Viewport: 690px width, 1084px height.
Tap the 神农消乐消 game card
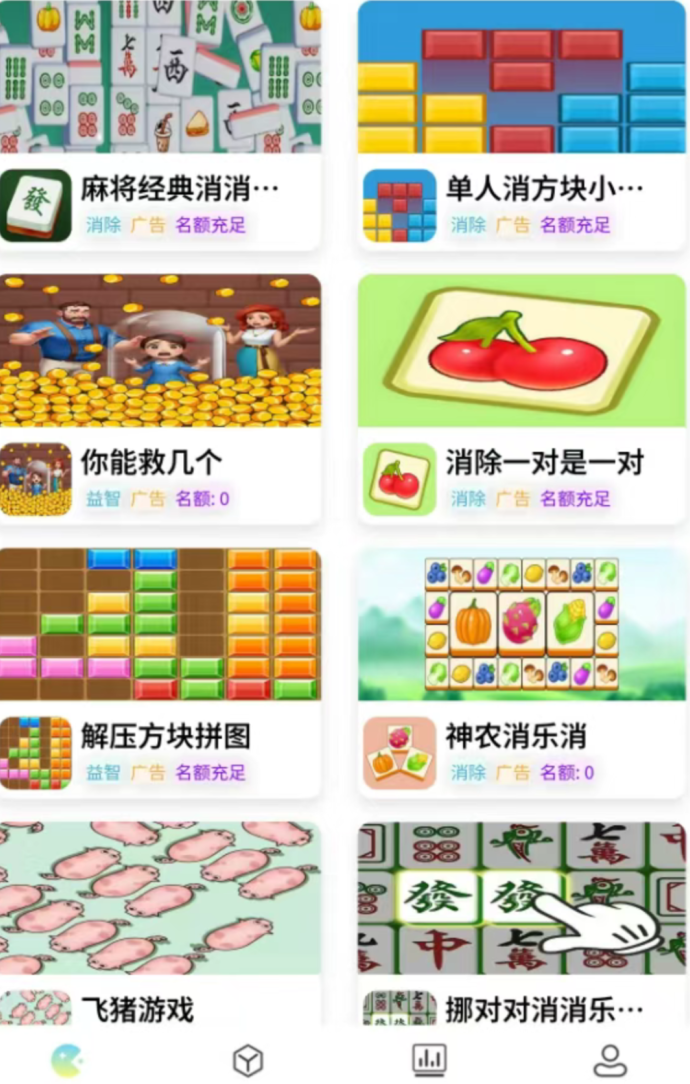(x=521, y=668)
